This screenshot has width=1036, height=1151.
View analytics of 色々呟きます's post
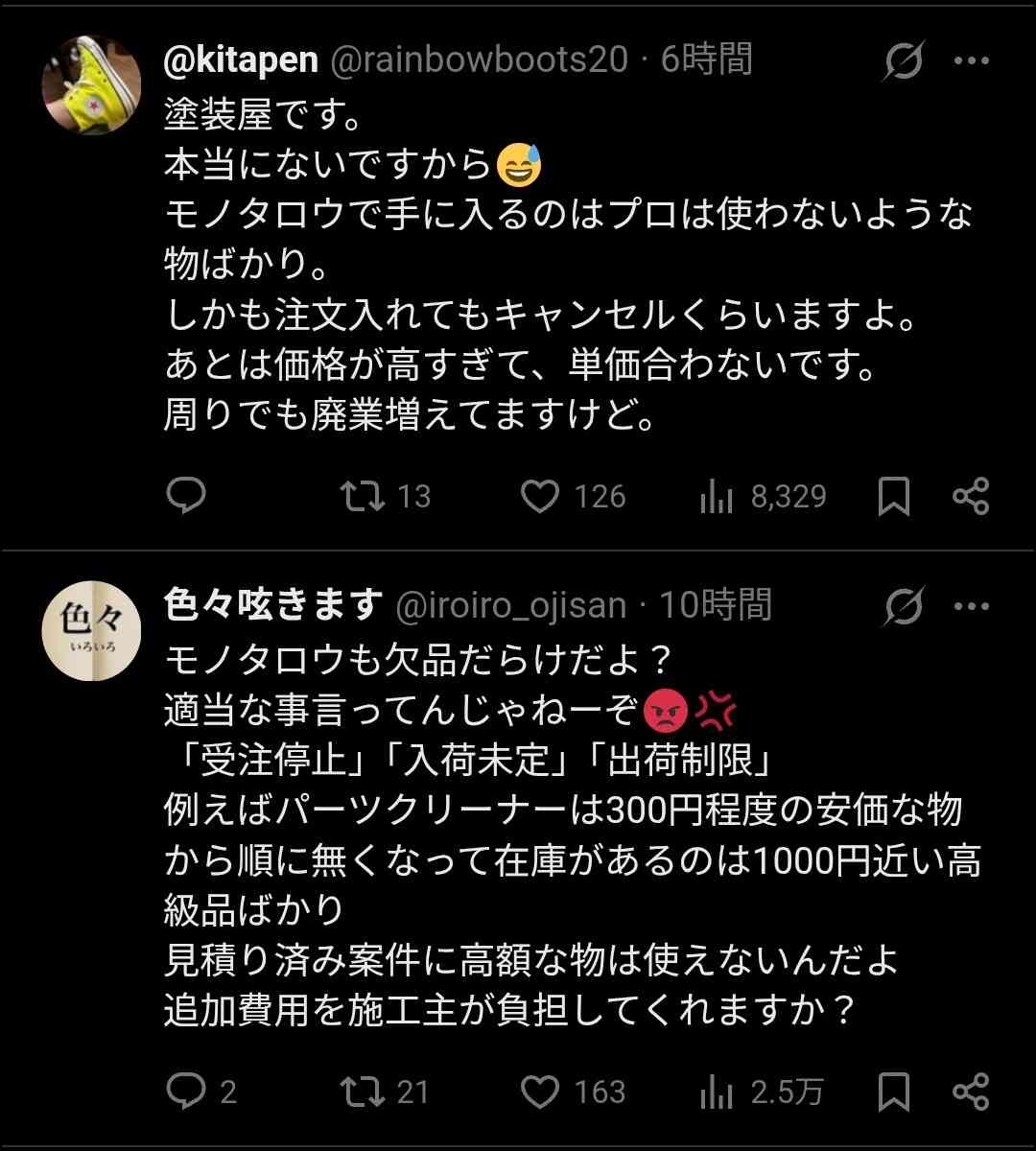coord(717,1092)
